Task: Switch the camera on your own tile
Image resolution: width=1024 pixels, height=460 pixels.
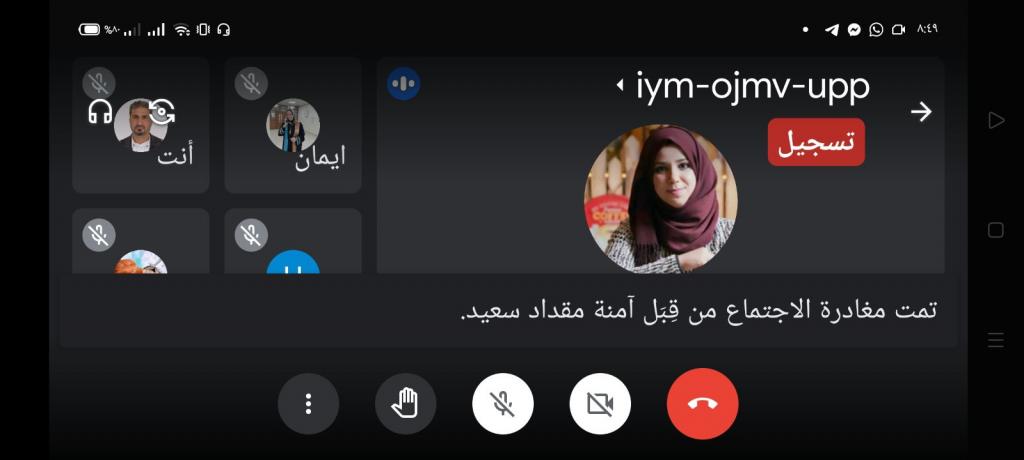Action: 163,112
